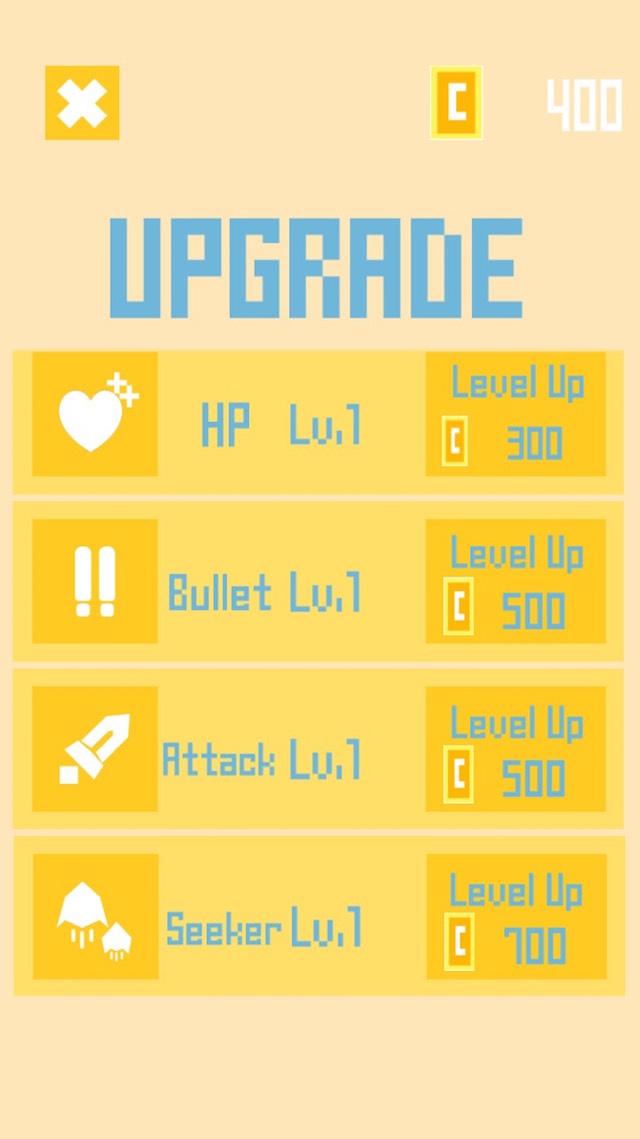Level up HP for 300 coins

click(515, 414)
